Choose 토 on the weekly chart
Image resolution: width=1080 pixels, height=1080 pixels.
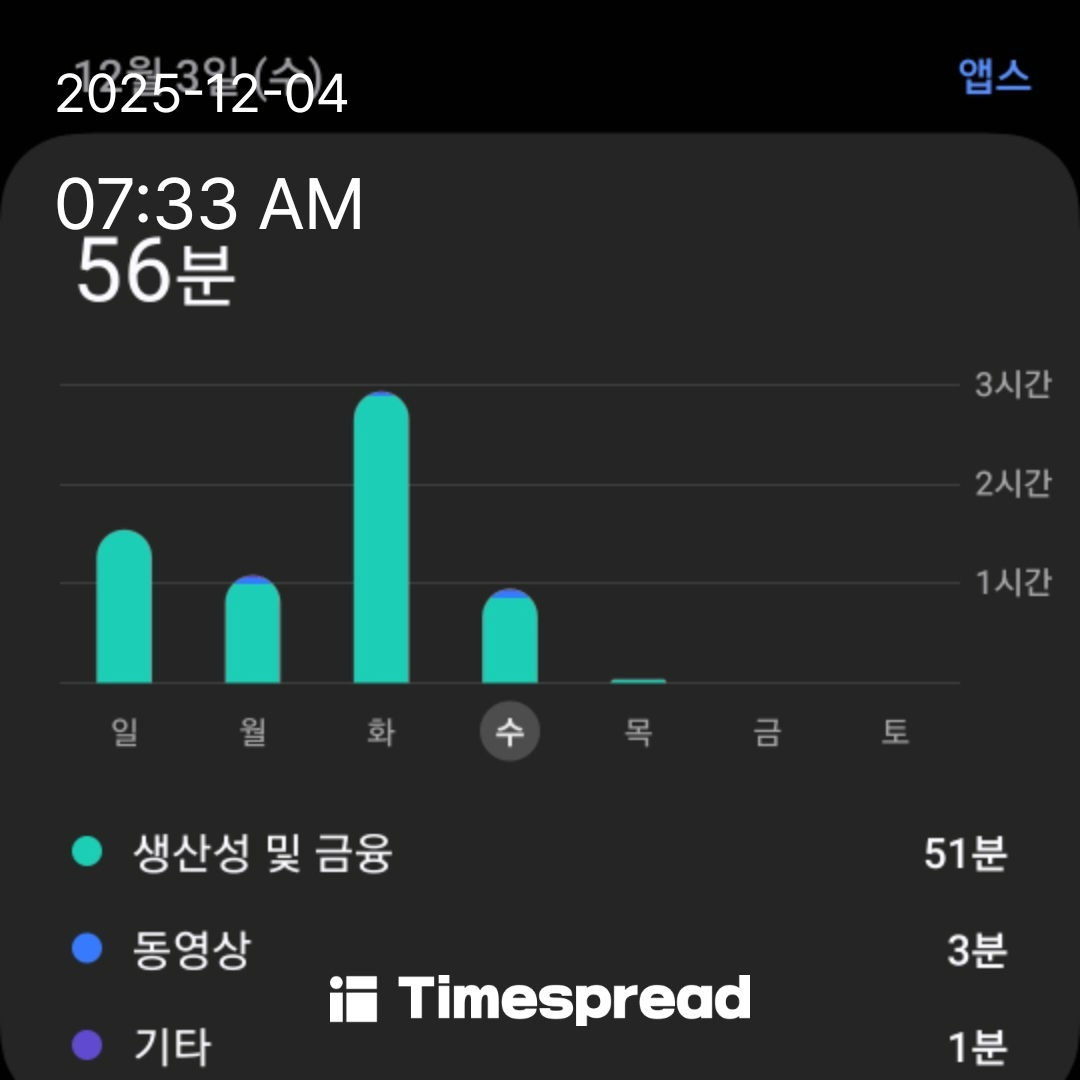[x=895, y=732]
